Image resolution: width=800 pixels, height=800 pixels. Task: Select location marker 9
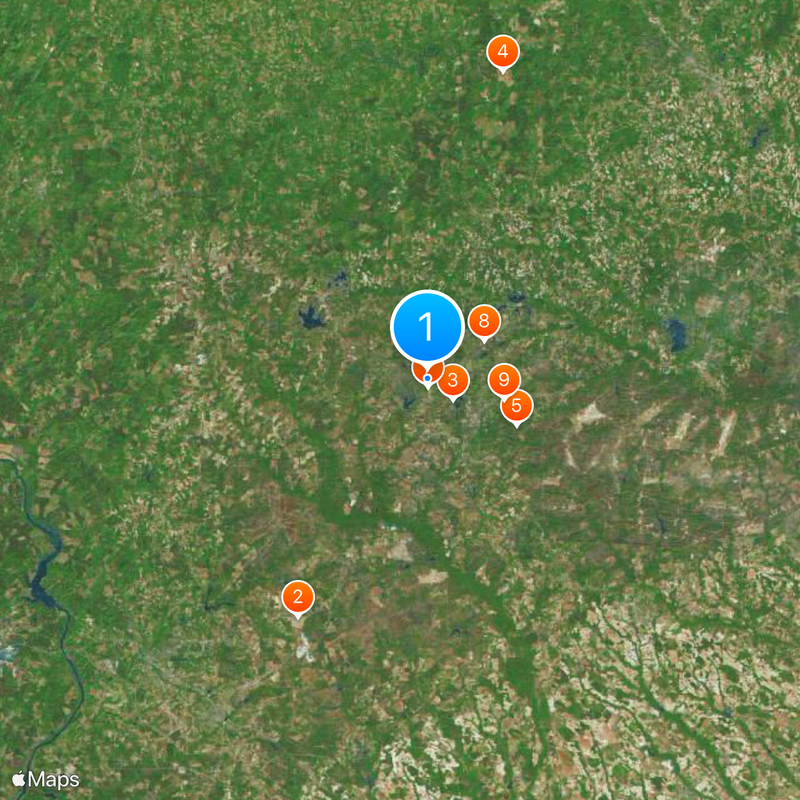tap(504, 379)
